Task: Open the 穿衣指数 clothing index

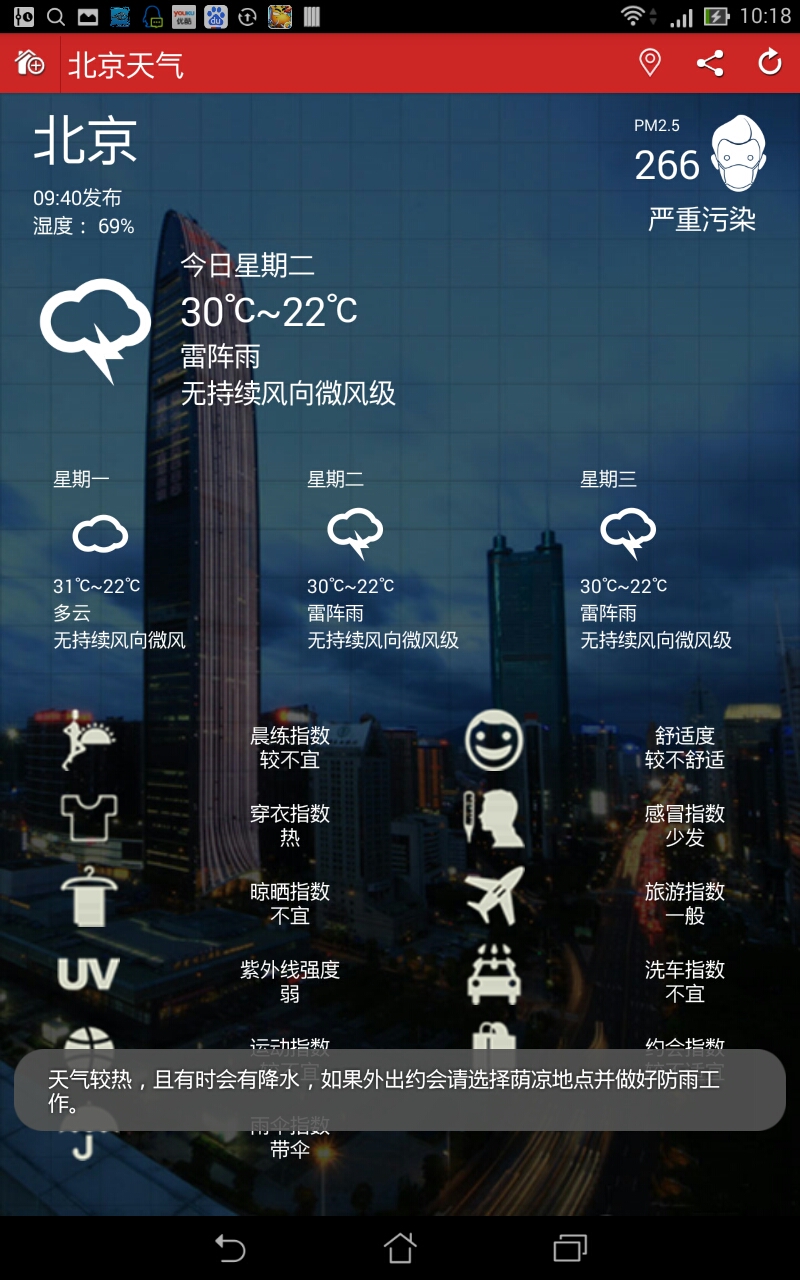Action: coord(289,825)
